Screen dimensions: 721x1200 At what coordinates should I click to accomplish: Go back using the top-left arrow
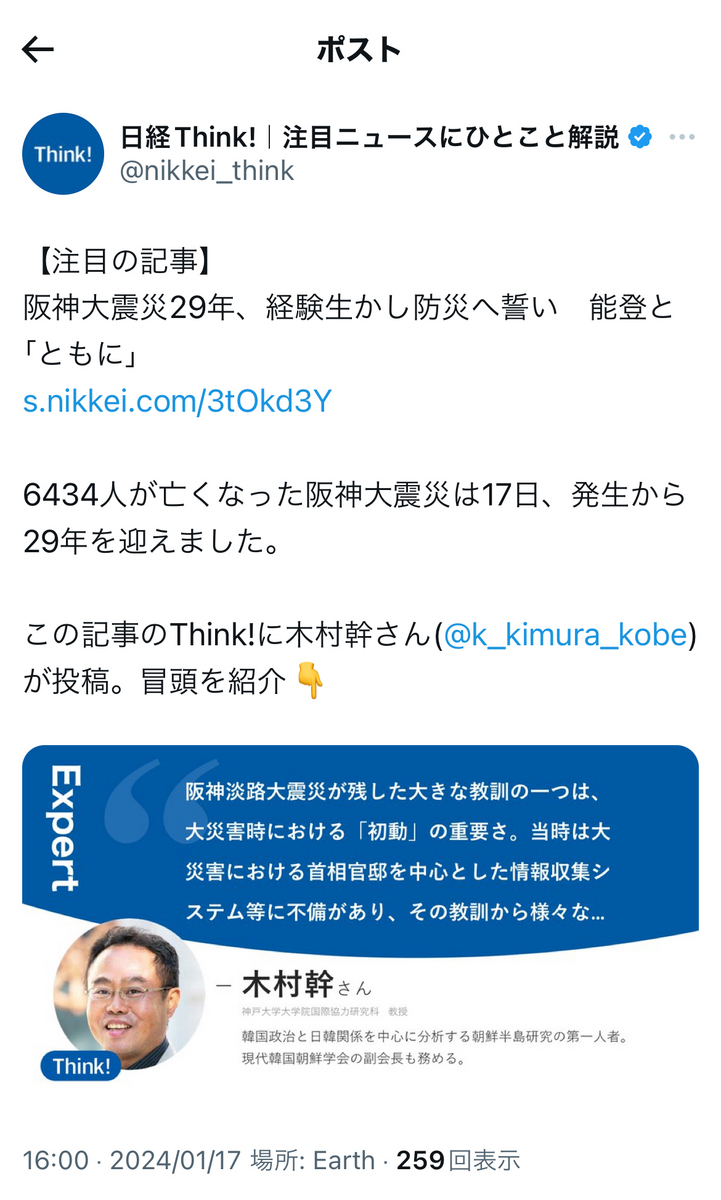pyautogui.click(x=38, y=50)
